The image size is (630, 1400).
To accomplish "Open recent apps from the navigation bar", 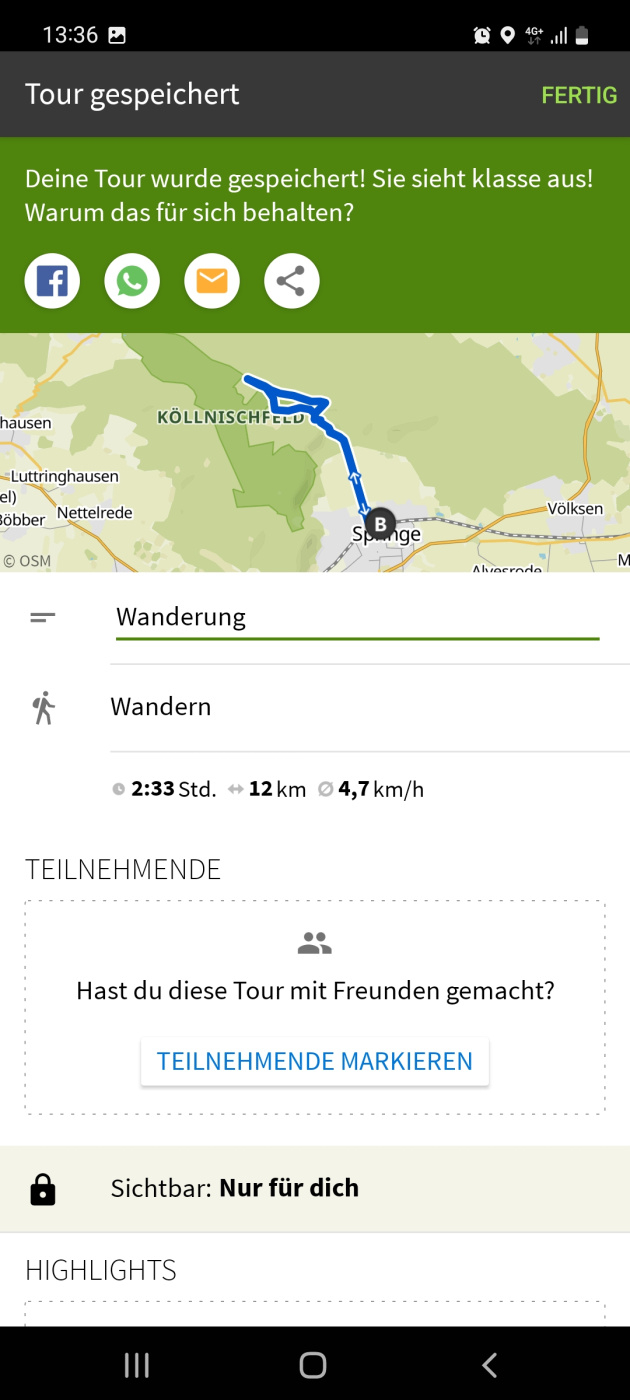I will (x=136, y=1364).
